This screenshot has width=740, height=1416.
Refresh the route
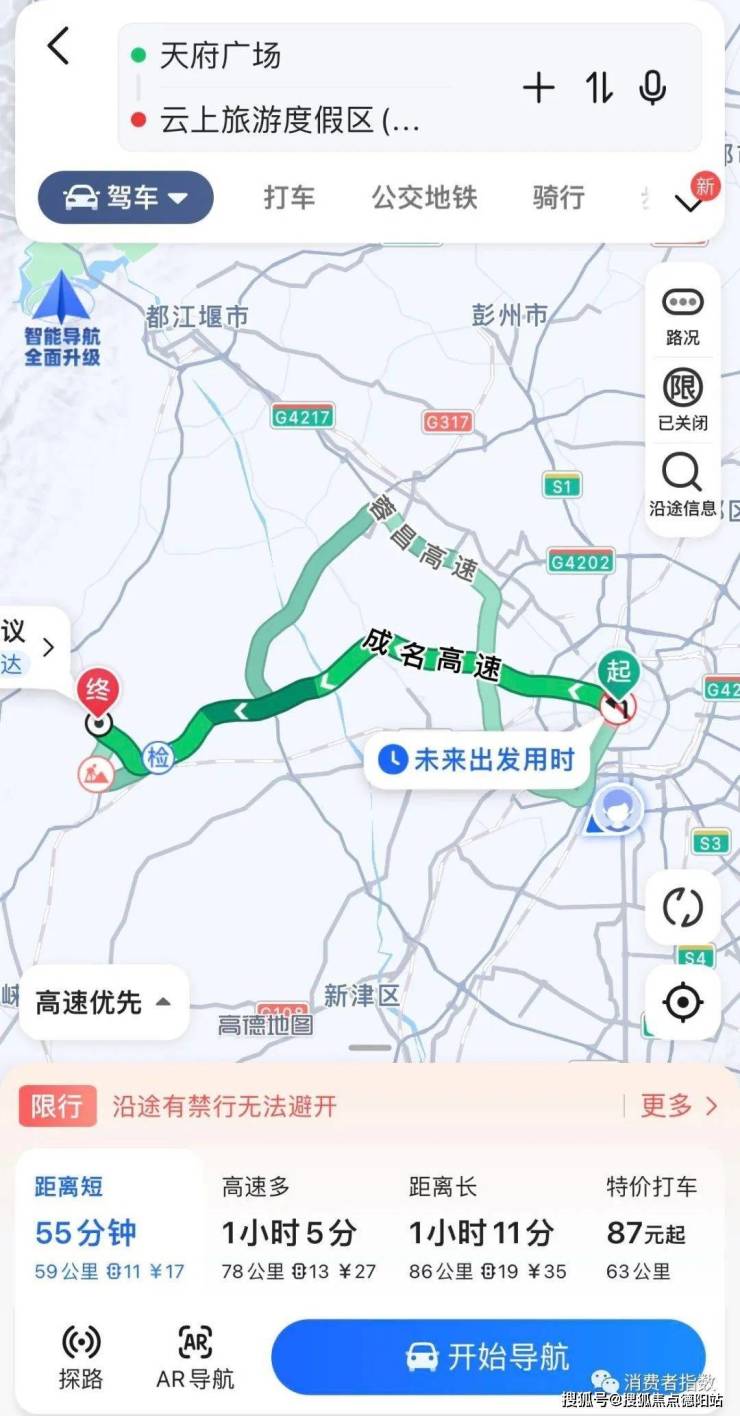pyautogui.click(x=683, y=908)
